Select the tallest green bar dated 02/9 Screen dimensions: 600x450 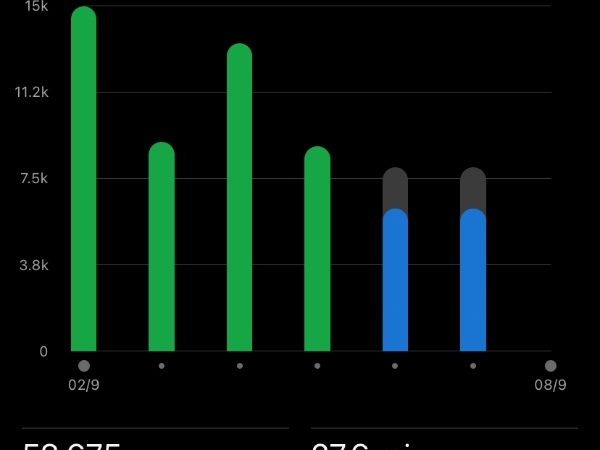(84, 180)
